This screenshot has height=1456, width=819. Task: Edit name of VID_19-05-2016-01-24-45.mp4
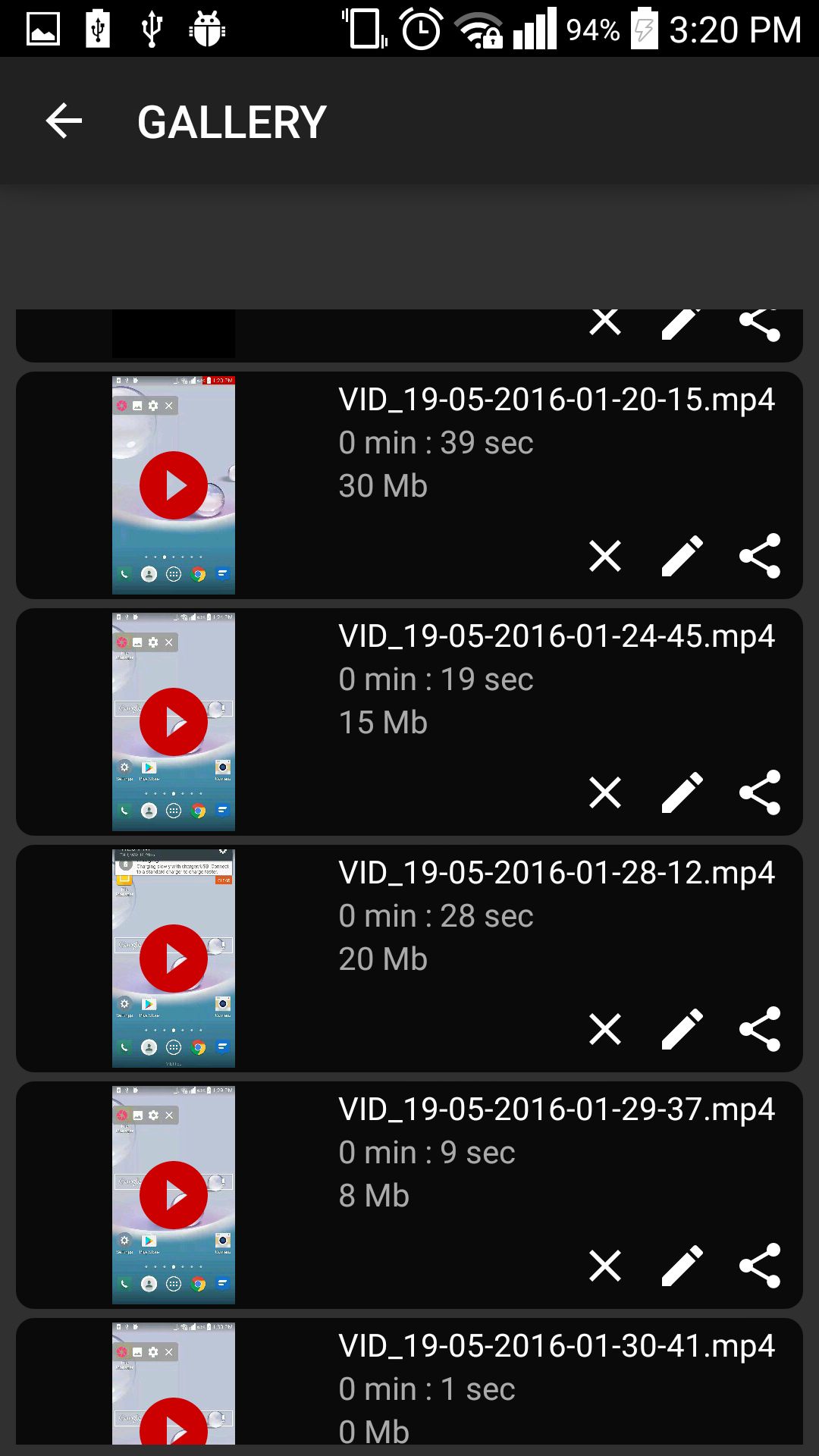(682, 792)
